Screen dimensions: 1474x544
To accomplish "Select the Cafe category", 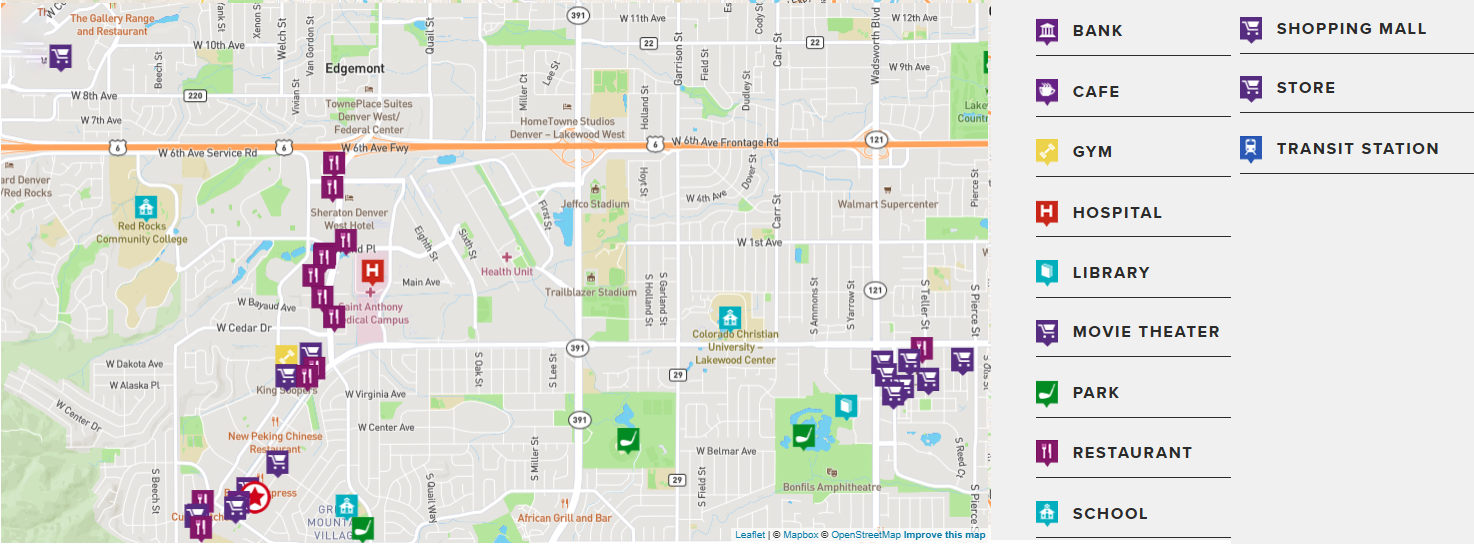I will (x=1095, y=92).
